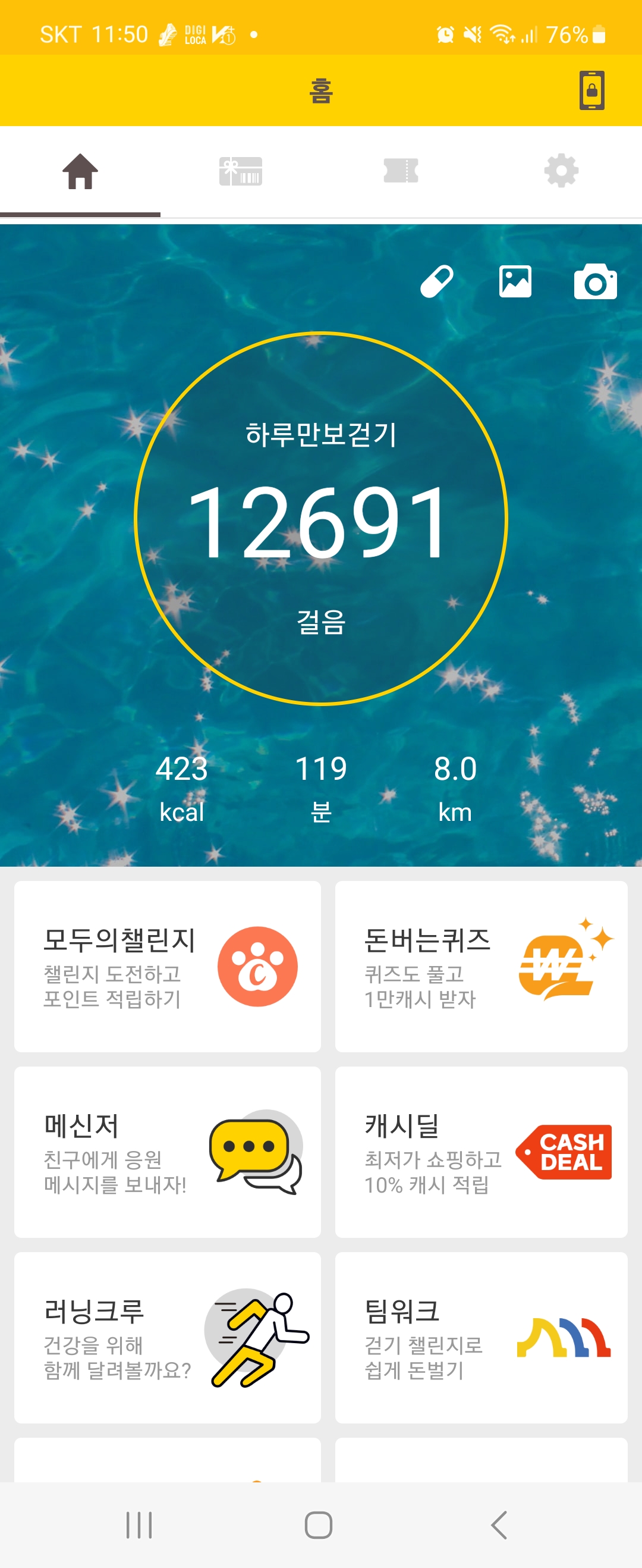This screenshot has width=642, height=1568.
Task: Open the 모두의챌린지 card
Action: pos(168,966)
